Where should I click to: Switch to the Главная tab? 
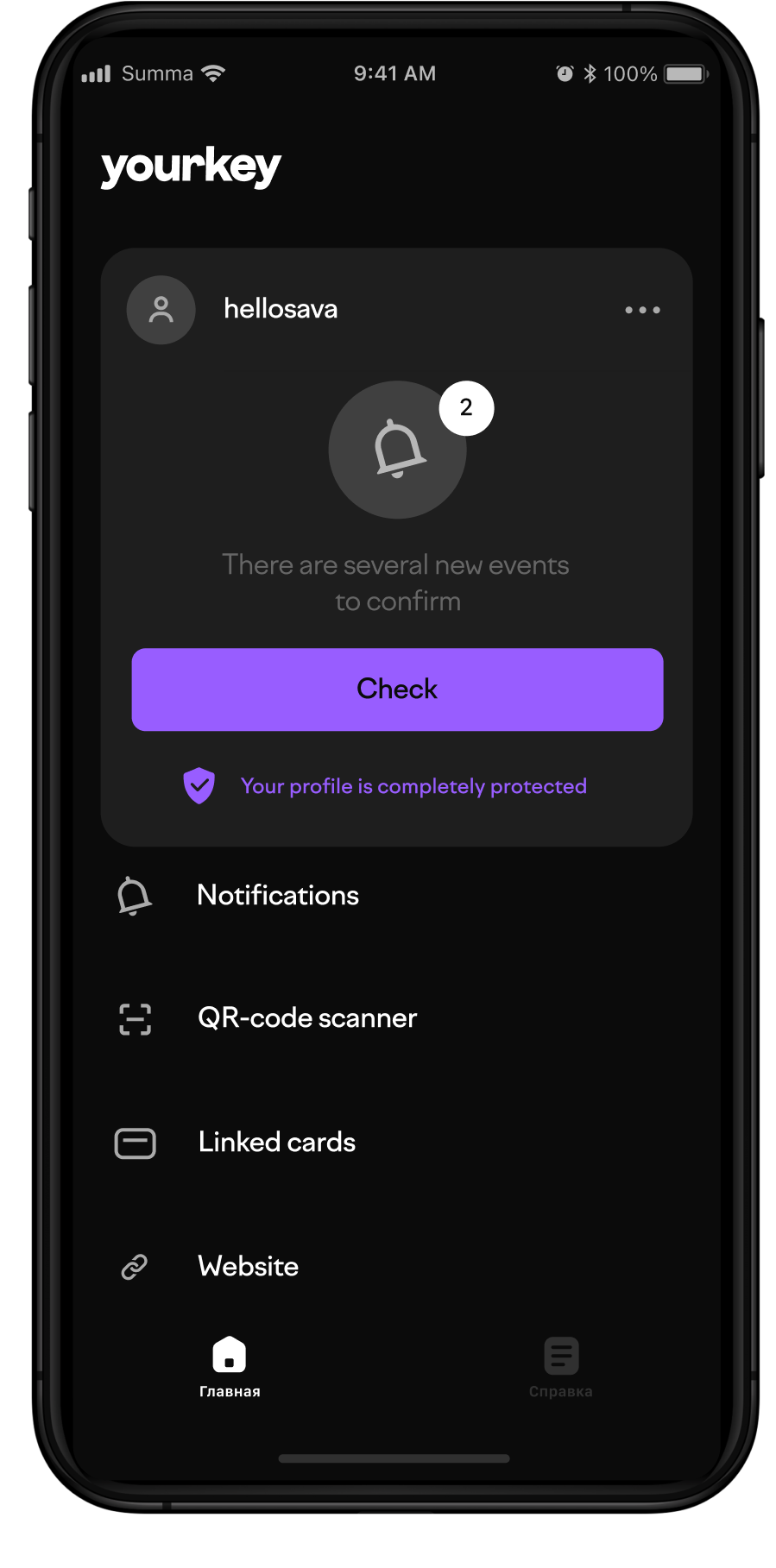click(230, 1366)
